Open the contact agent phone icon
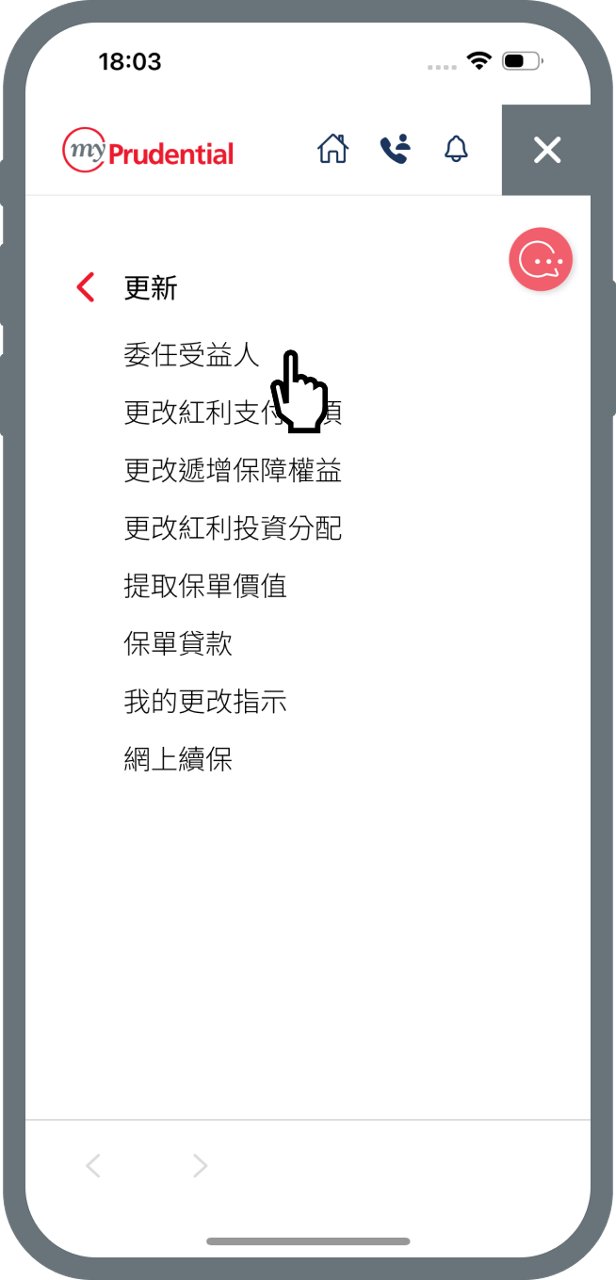This screenshot has height=1280, width=616. [395, 149]
